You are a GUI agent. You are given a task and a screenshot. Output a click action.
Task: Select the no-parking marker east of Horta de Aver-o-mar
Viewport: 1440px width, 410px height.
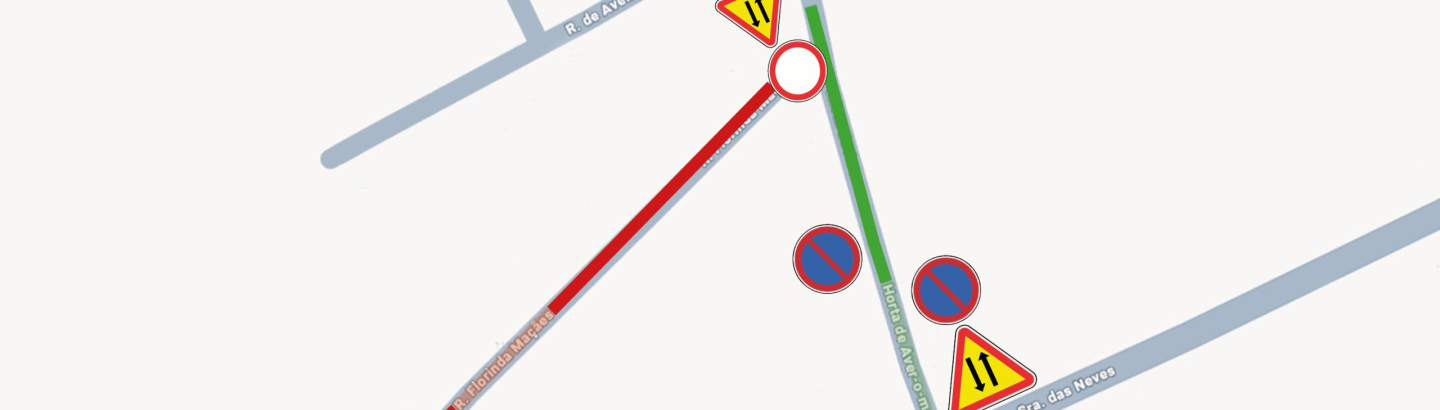point(945,289)
